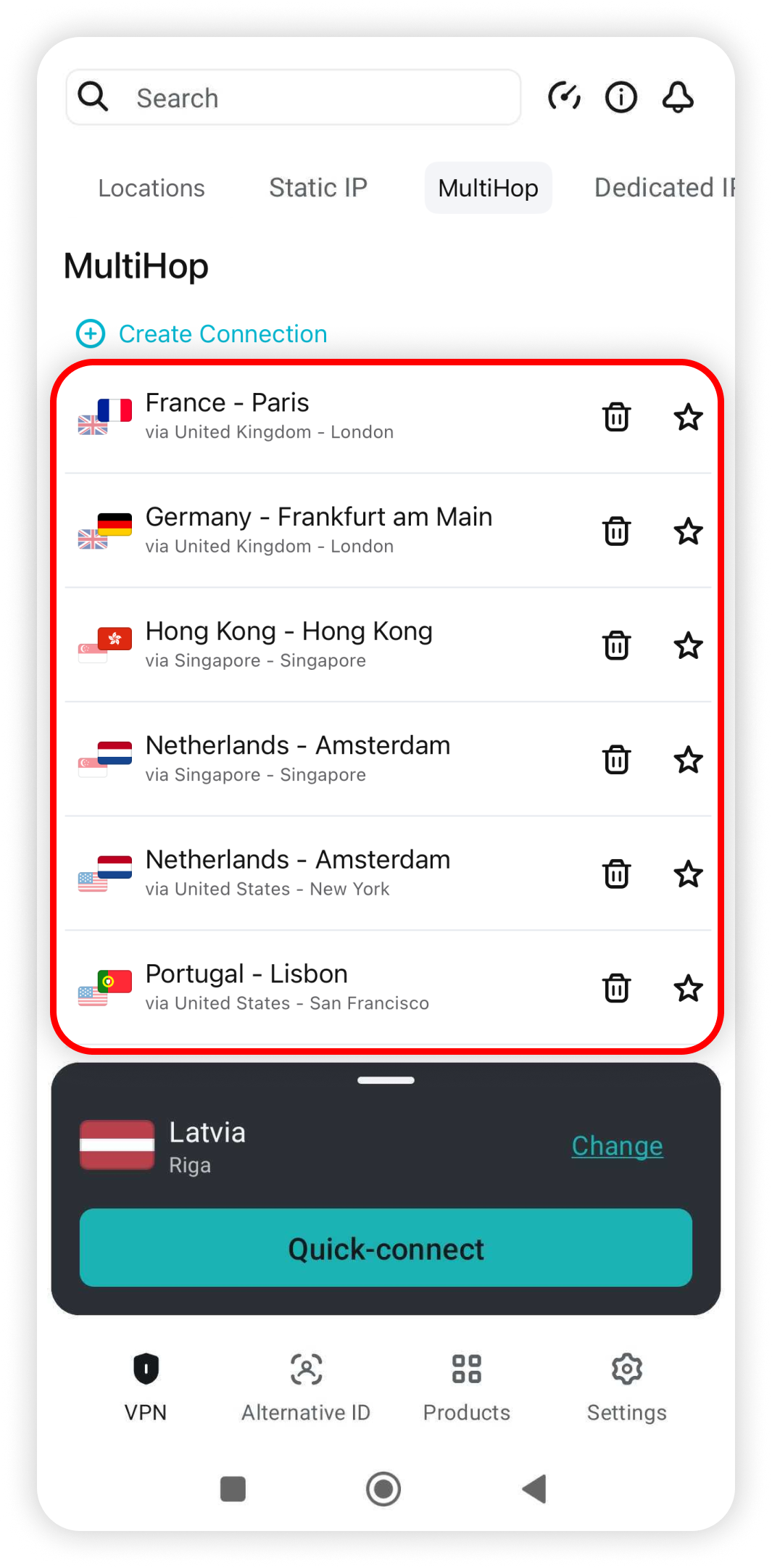Favorite the Hong Kong - Hong Kong connection
772x1568 pixels.
688,646
